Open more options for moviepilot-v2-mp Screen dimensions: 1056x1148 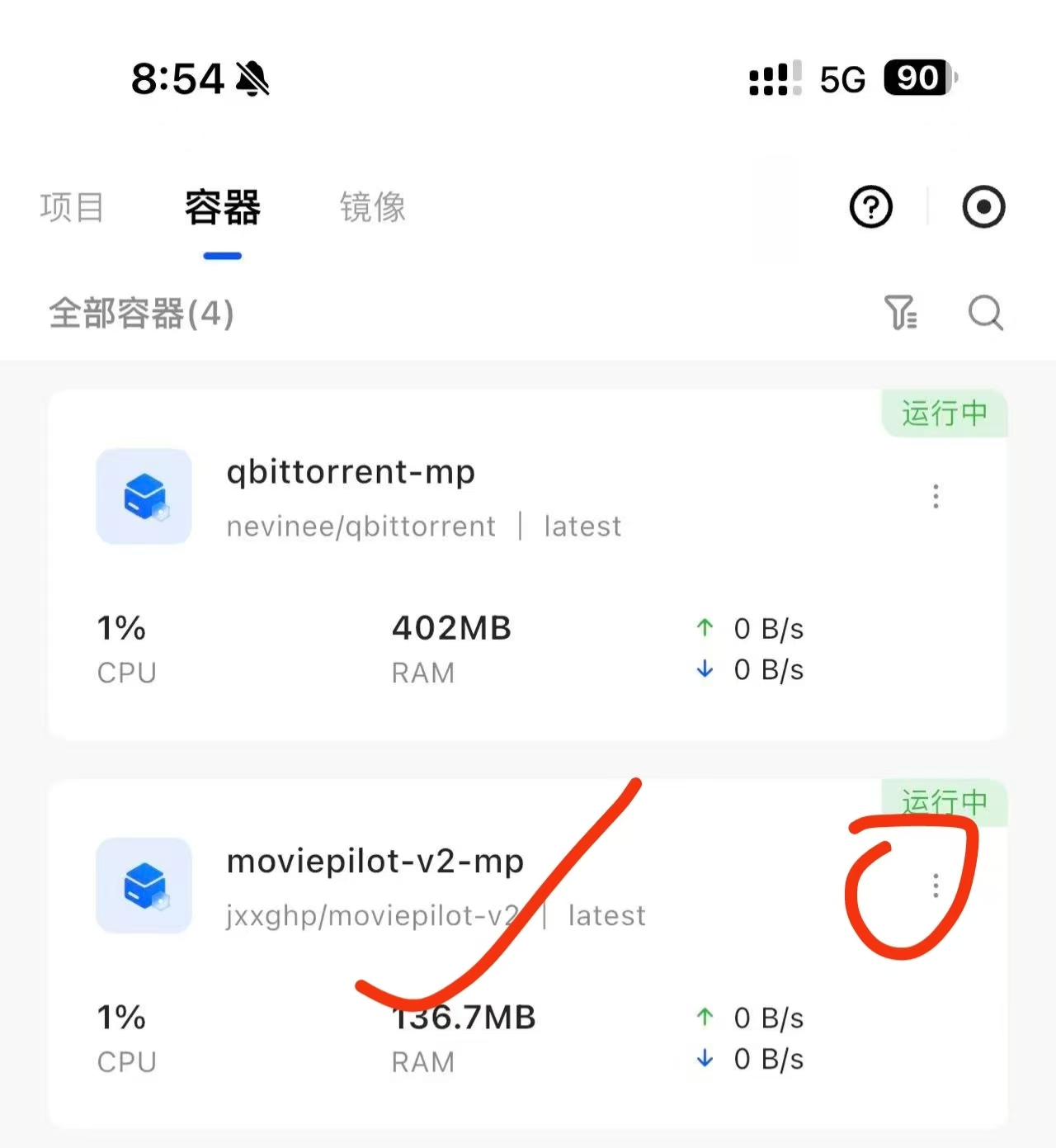(x=936, y=886)
